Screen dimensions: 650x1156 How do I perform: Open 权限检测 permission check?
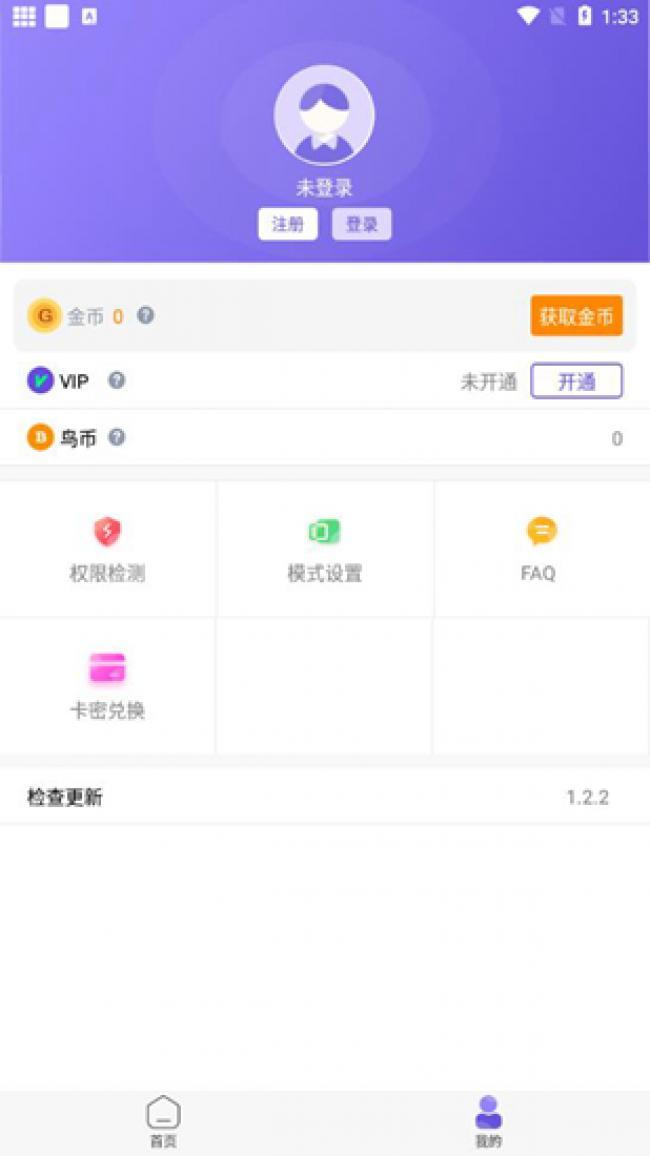(107, 548)
